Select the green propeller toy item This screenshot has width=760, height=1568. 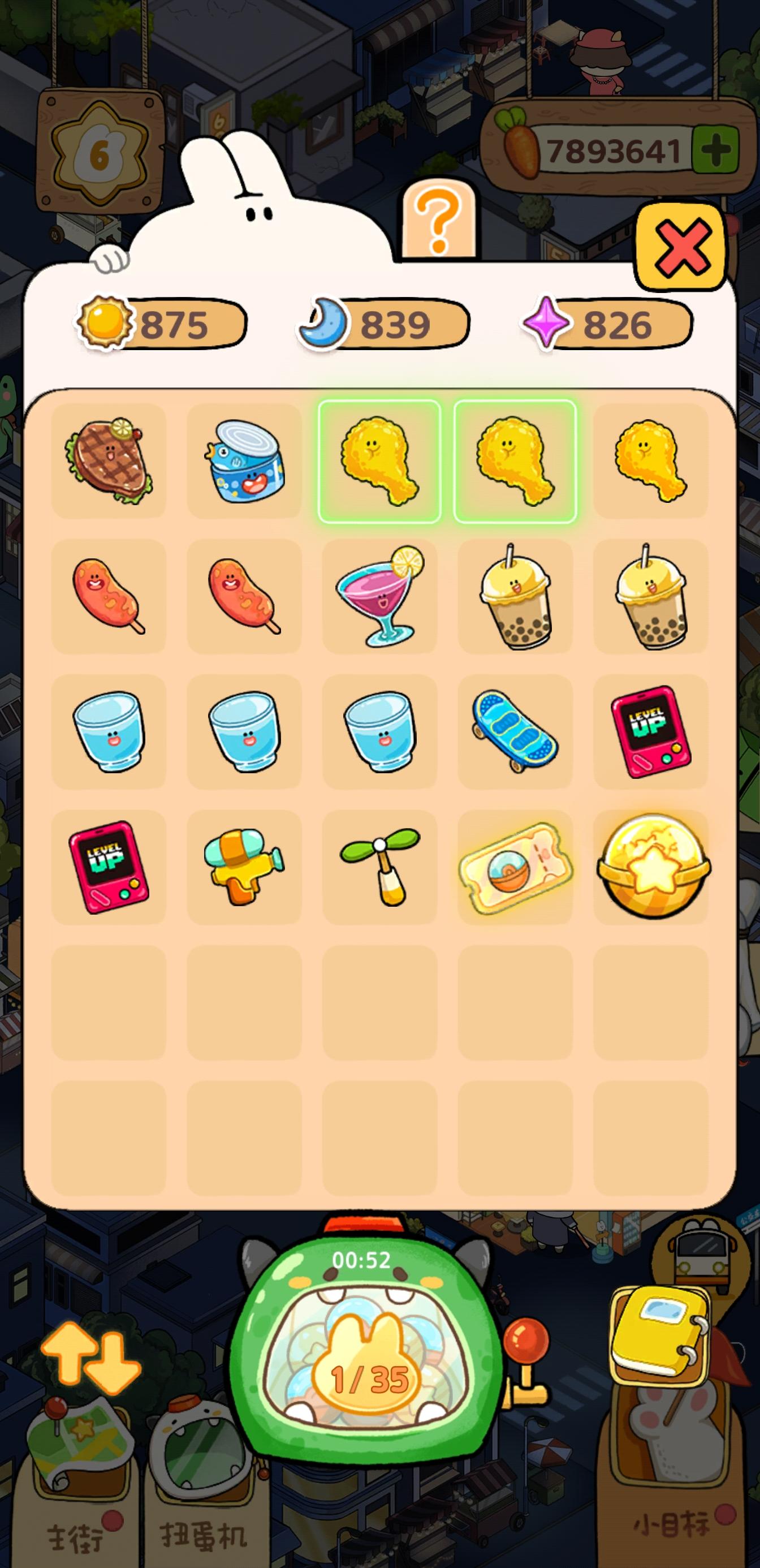379,867
